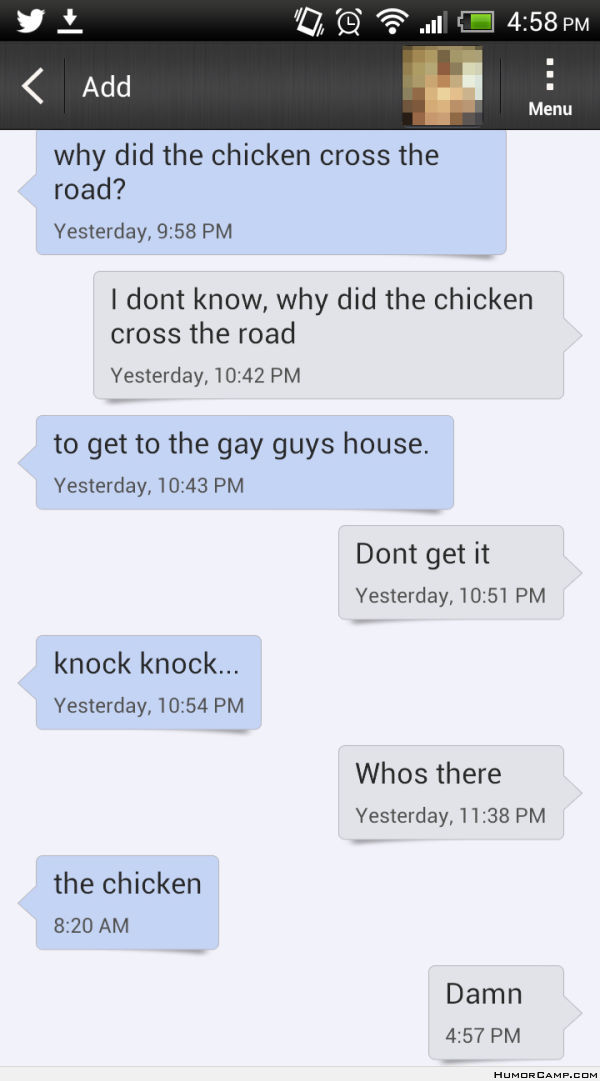Open the Menu overflow button
Viewport: 600px width, 1081px height.
(x=549, y=86)
